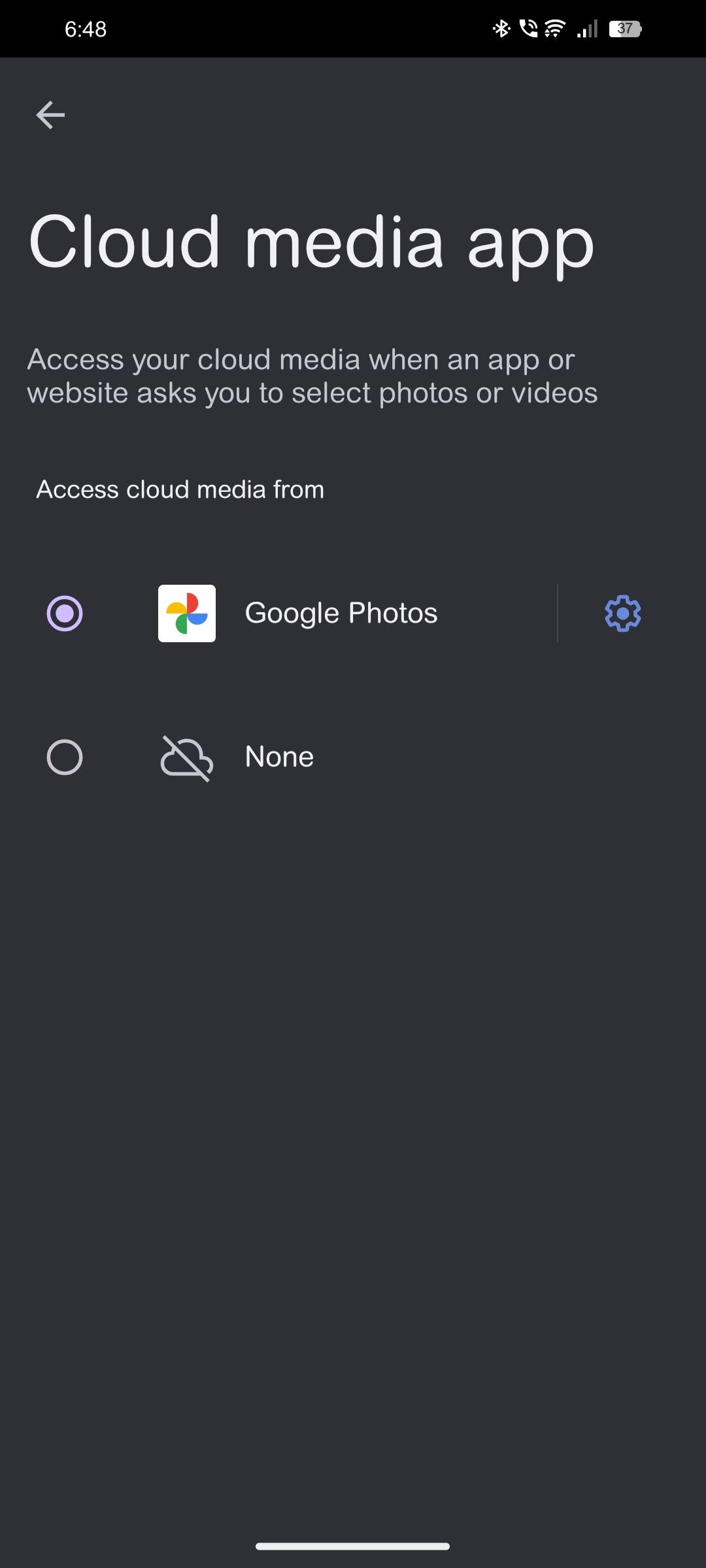Go back using the top arrow
Image resolution: width=706 pixels, height=1568 pixels.
point(50,116)
